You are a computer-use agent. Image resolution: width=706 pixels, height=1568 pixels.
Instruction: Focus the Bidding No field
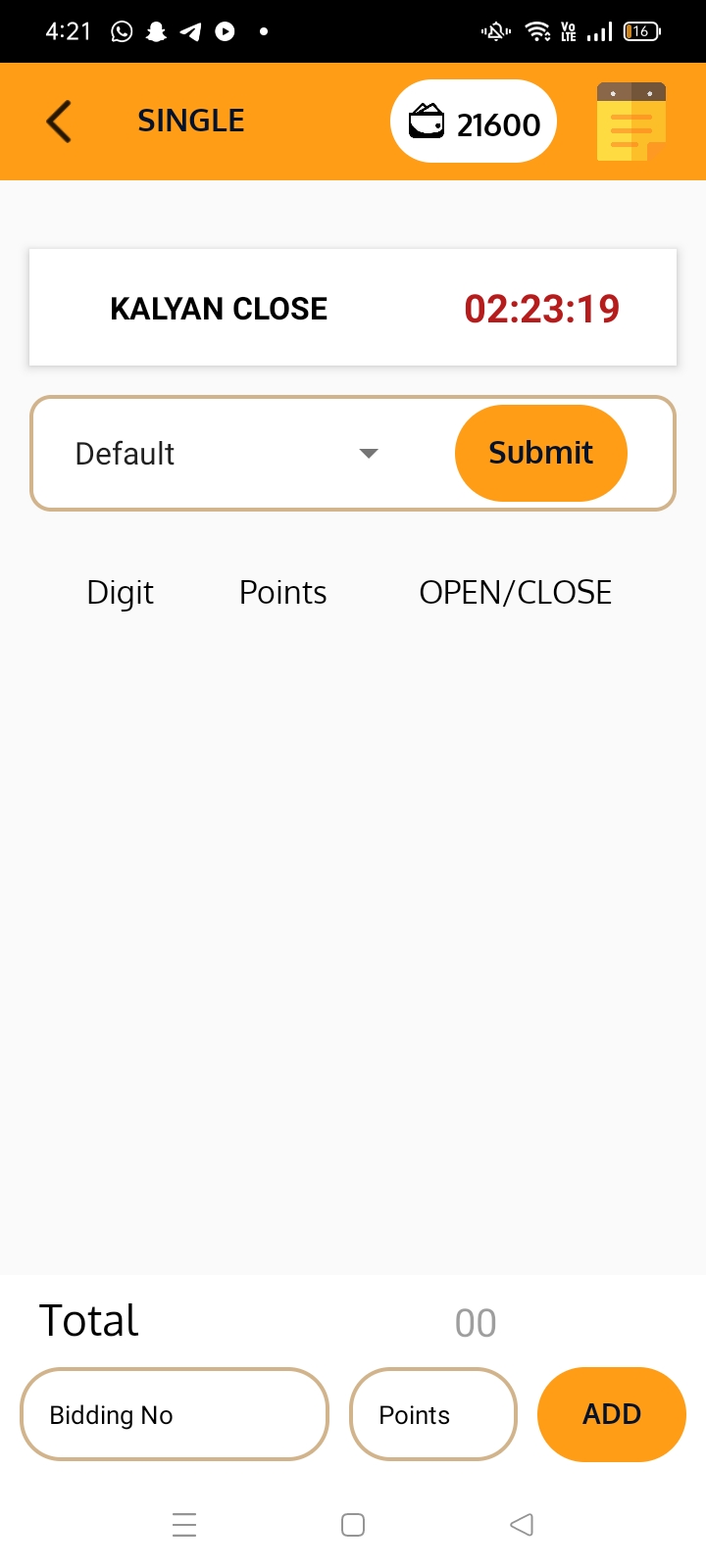pos(175,1414)
